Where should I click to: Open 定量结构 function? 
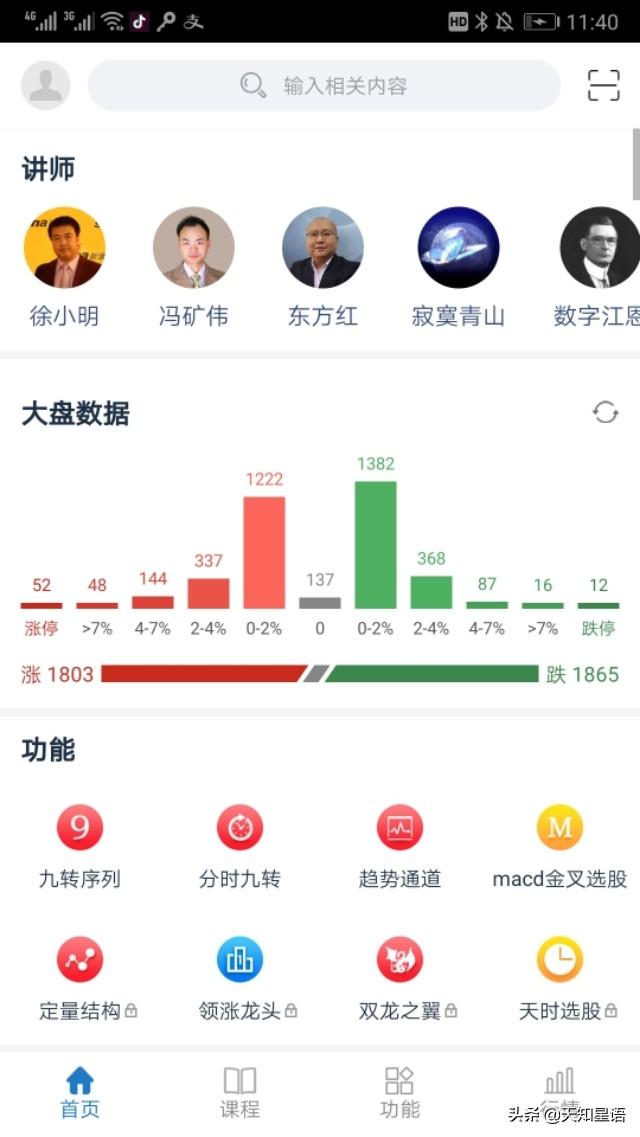point(80,961)
